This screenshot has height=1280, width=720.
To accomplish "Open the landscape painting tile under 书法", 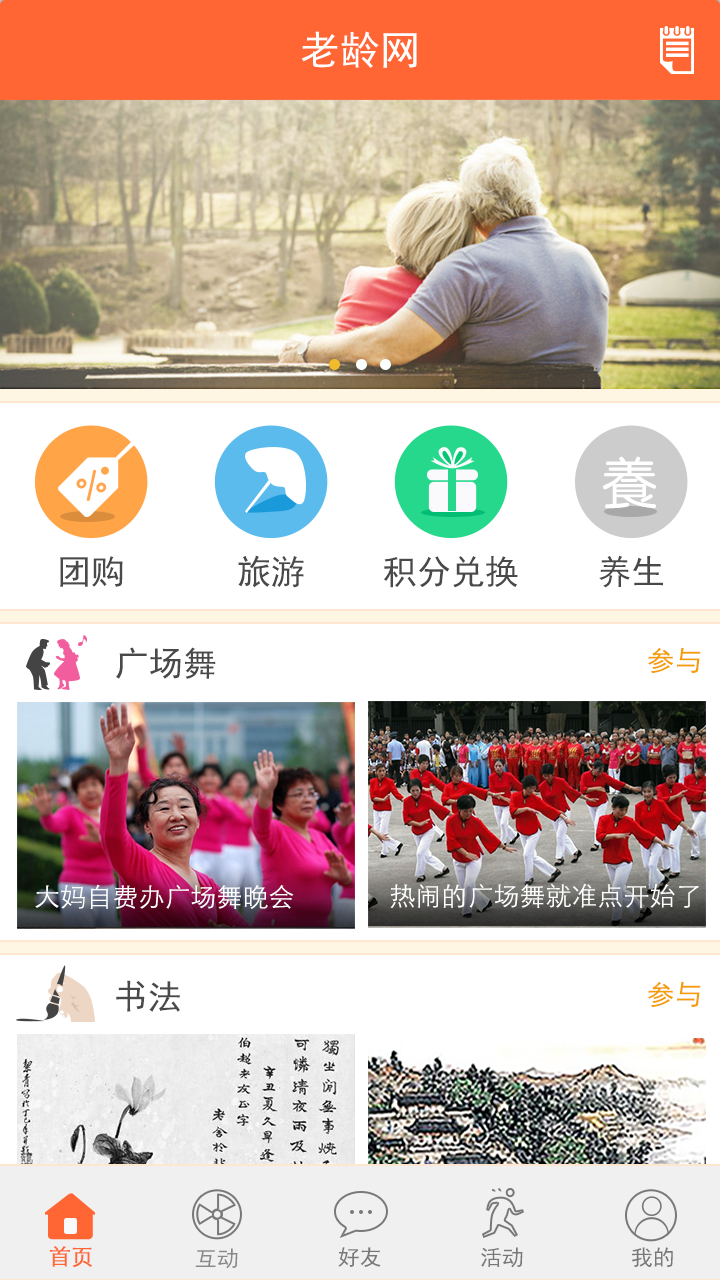I will [x=537, y=1098].
